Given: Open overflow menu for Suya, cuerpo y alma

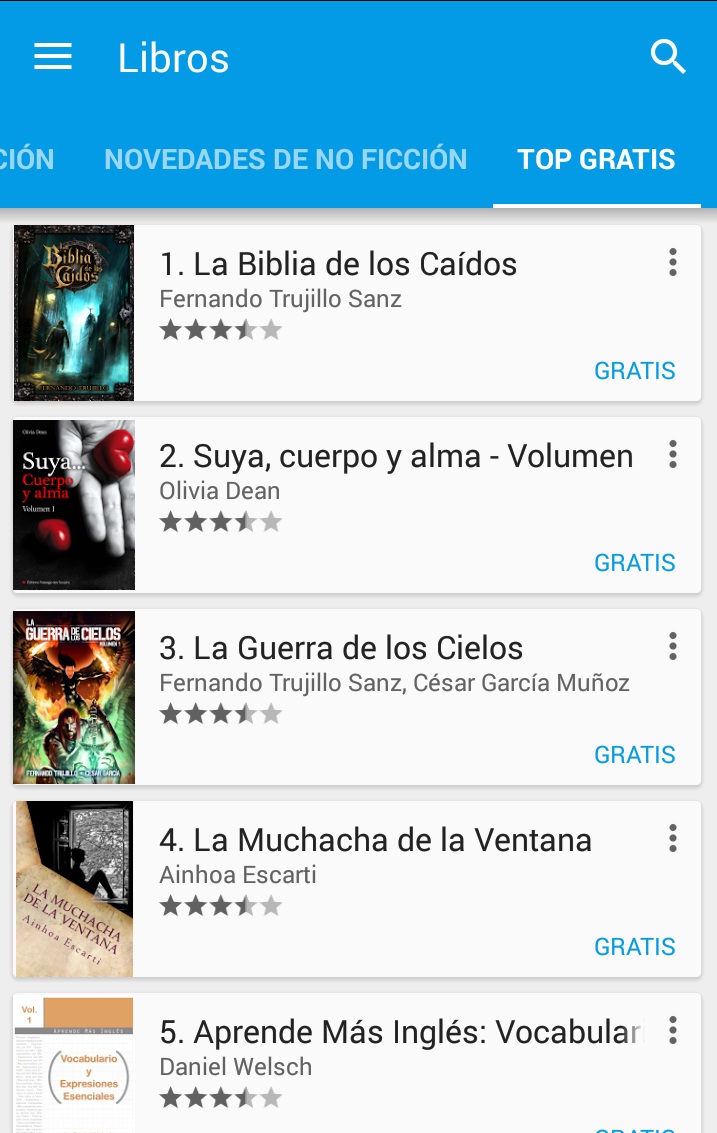Looking at the screenshot, I should coord(673,455).
